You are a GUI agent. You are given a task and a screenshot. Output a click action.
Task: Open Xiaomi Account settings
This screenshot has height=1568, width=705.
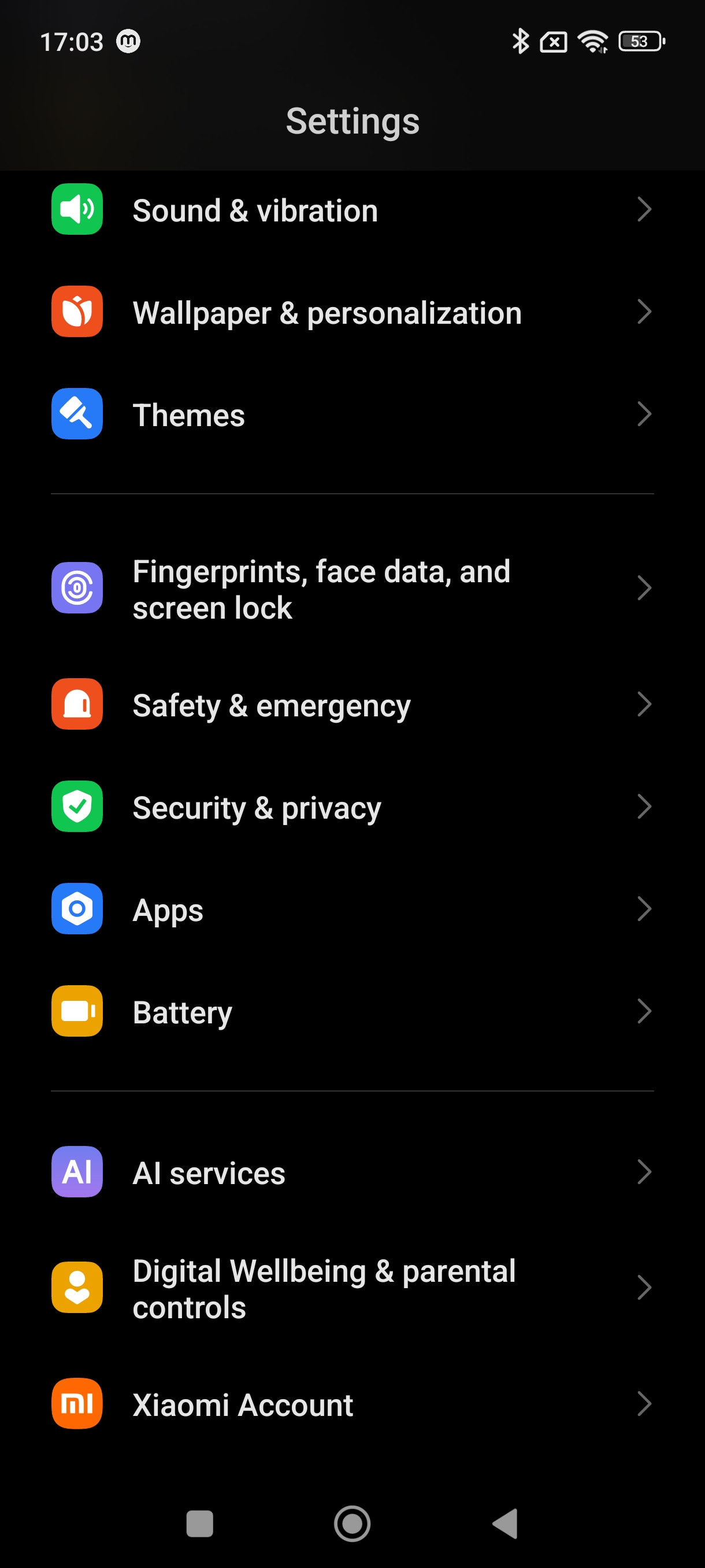coord(352,1404)
